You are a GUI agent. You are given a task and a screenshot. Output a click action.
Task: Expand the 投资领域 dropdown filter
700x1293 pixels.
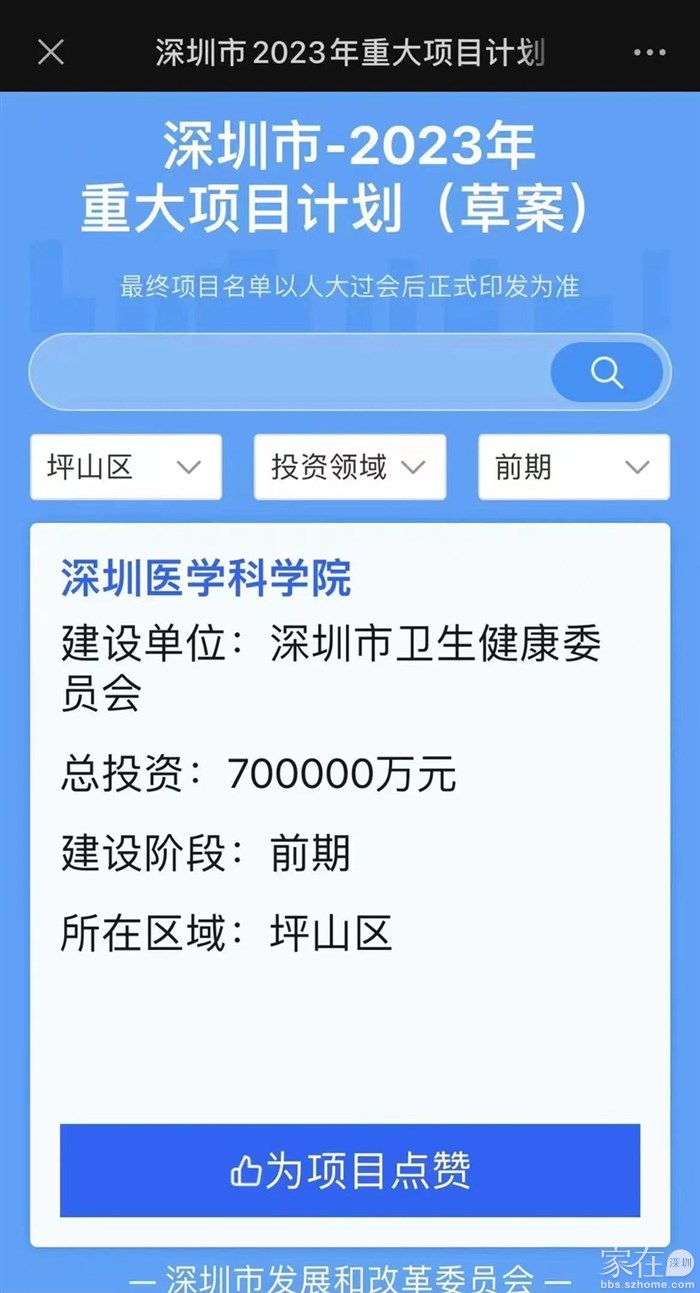tap(349, 467)
